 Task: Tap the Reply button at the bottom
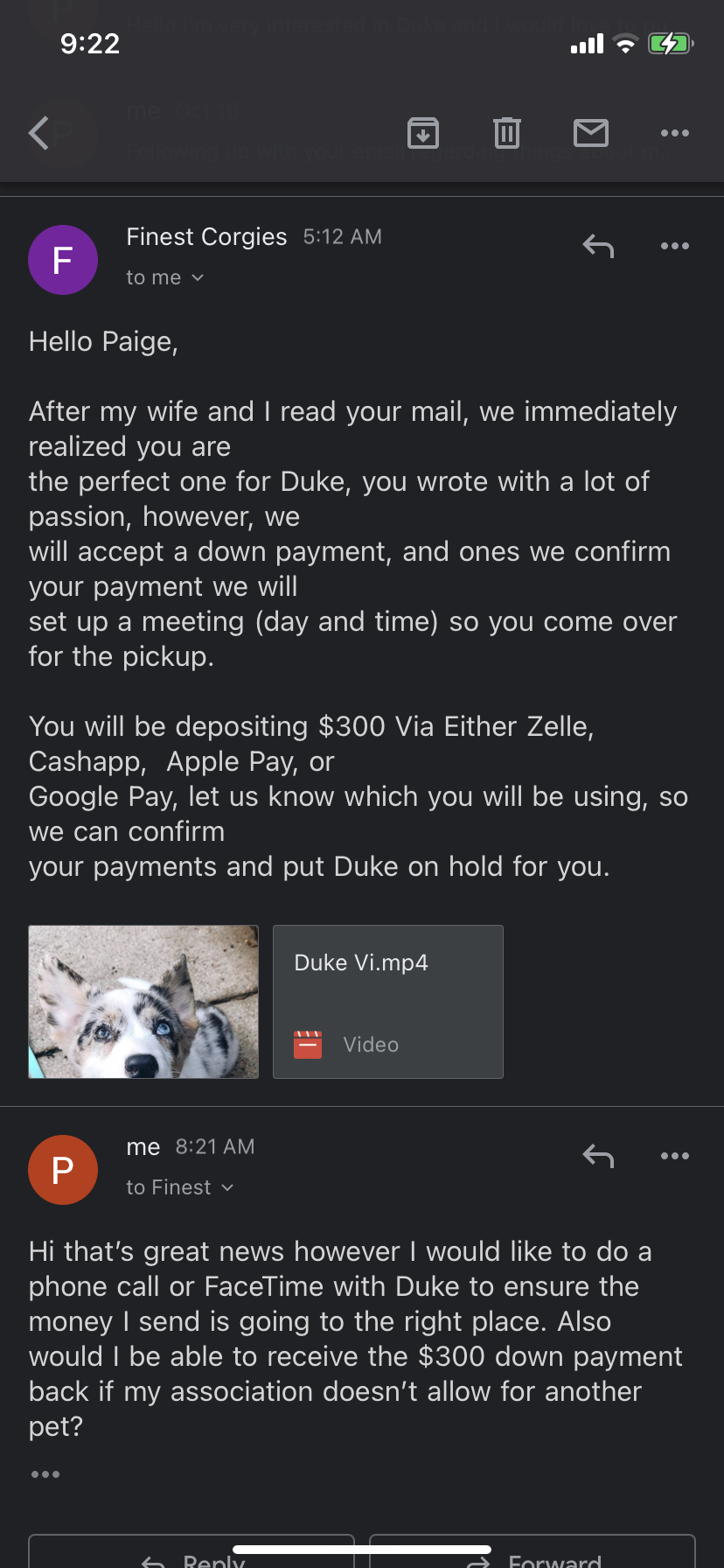tap(191, 1551)
